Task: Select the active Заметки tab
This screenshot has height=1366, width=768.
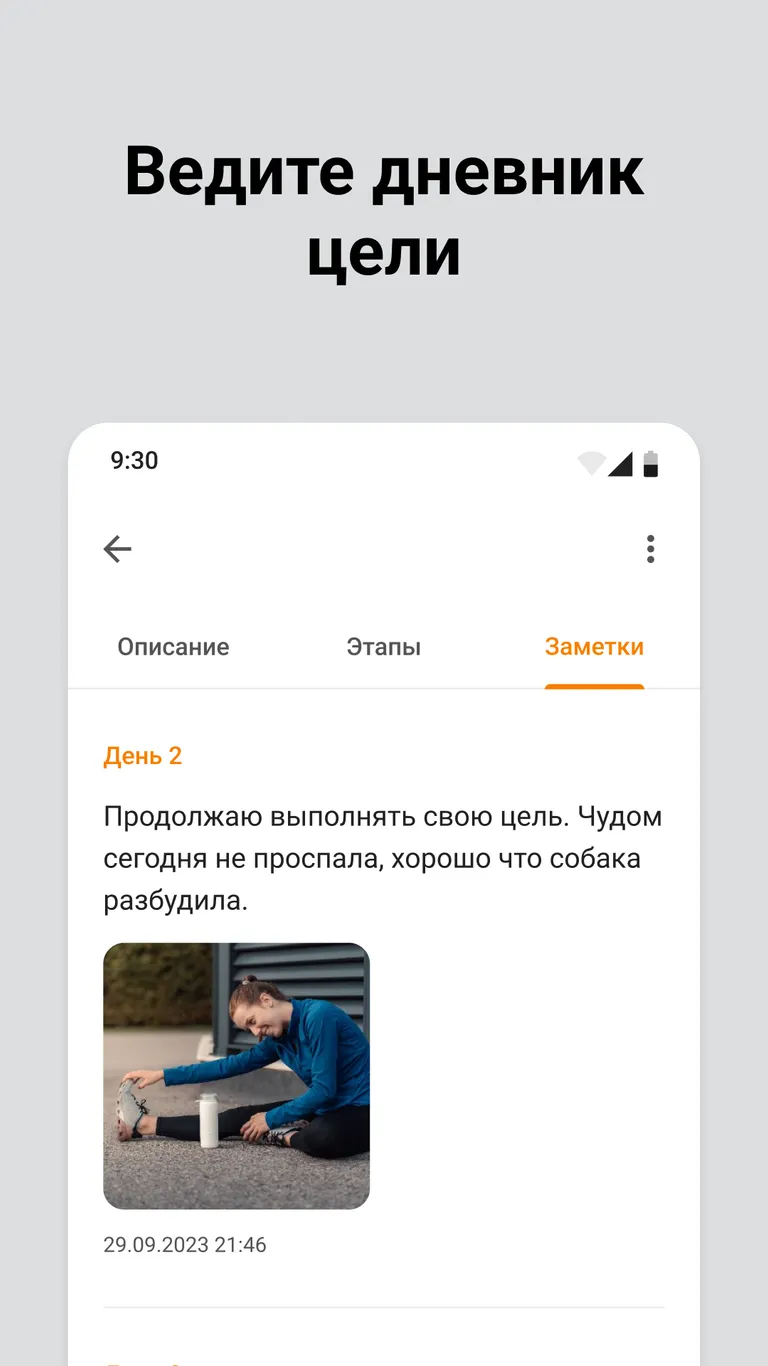Action: (x=594, y=647)
